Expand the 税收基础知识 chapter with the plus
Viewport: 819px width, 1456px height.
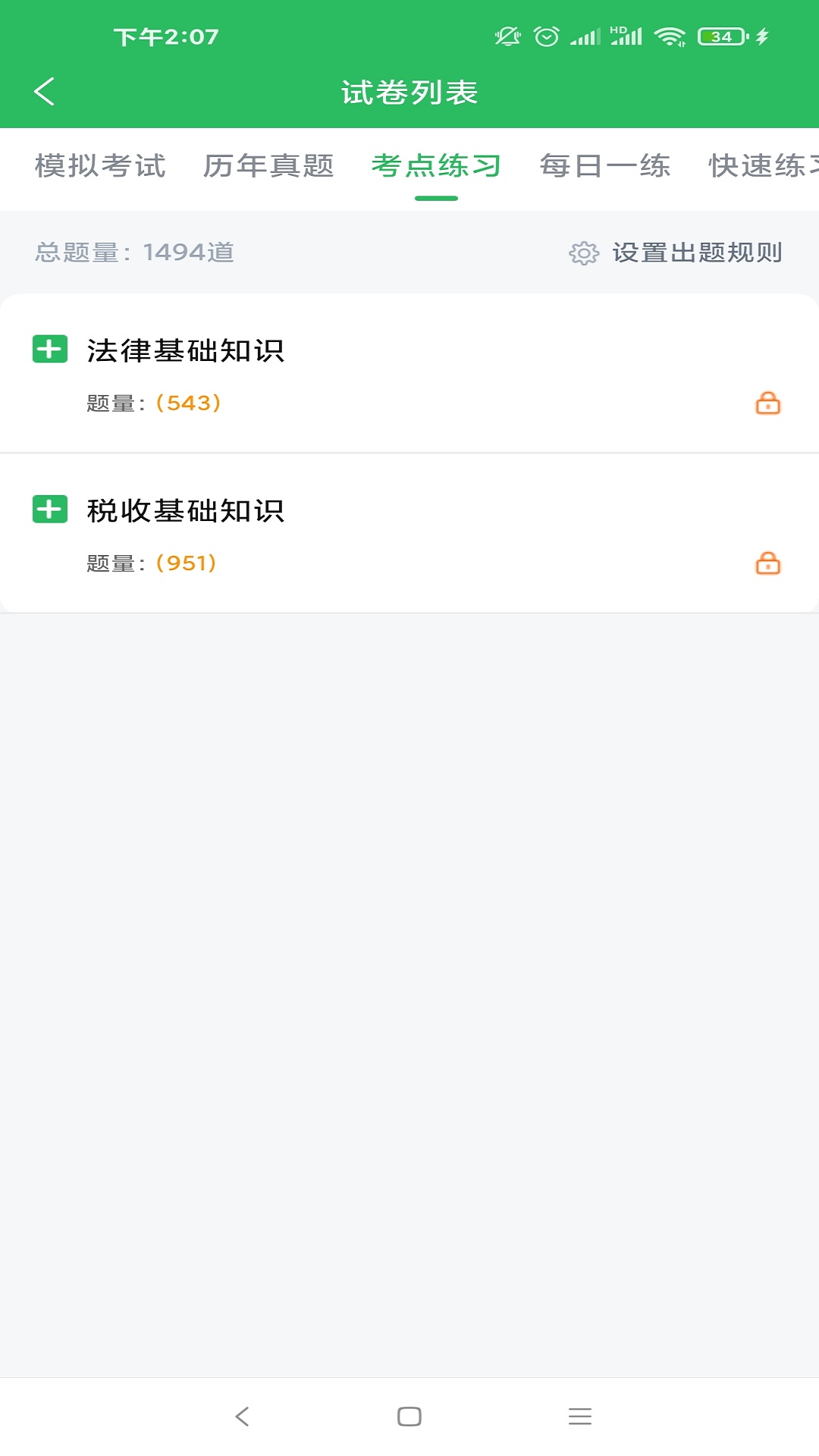tap(50, 510)
